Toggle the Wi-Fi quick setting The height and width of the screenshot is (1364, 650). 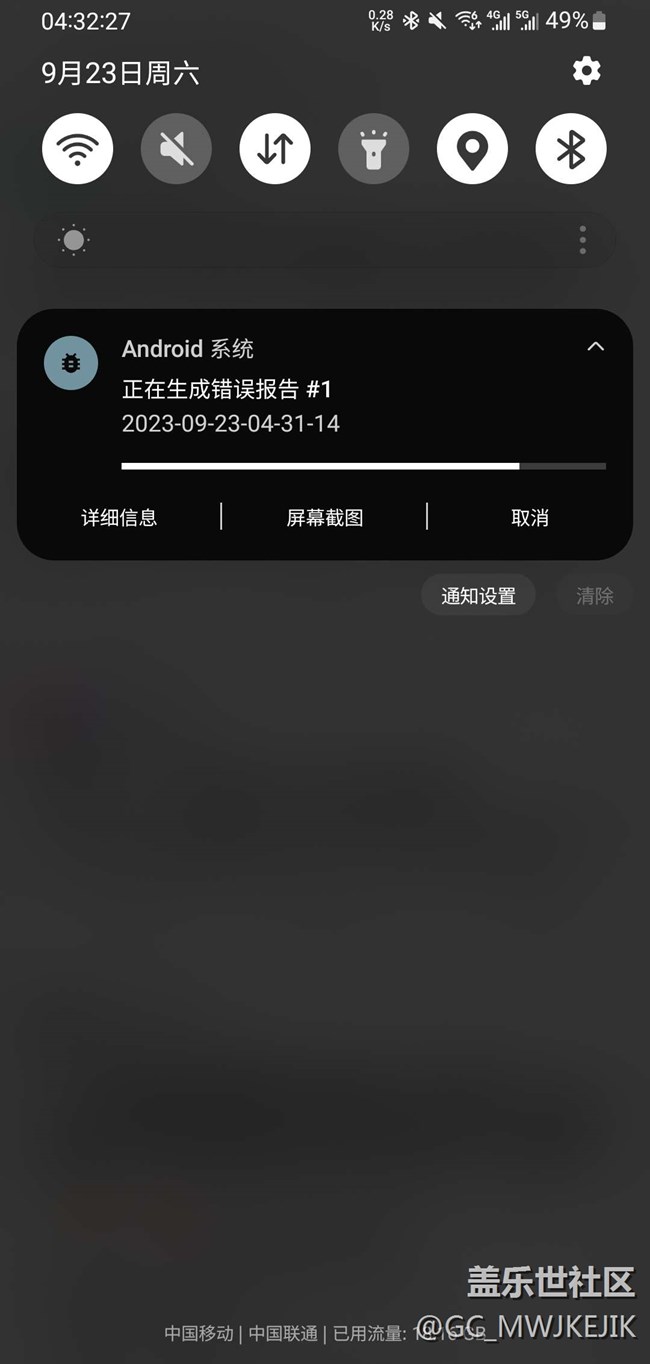click(x=77, y=149)
